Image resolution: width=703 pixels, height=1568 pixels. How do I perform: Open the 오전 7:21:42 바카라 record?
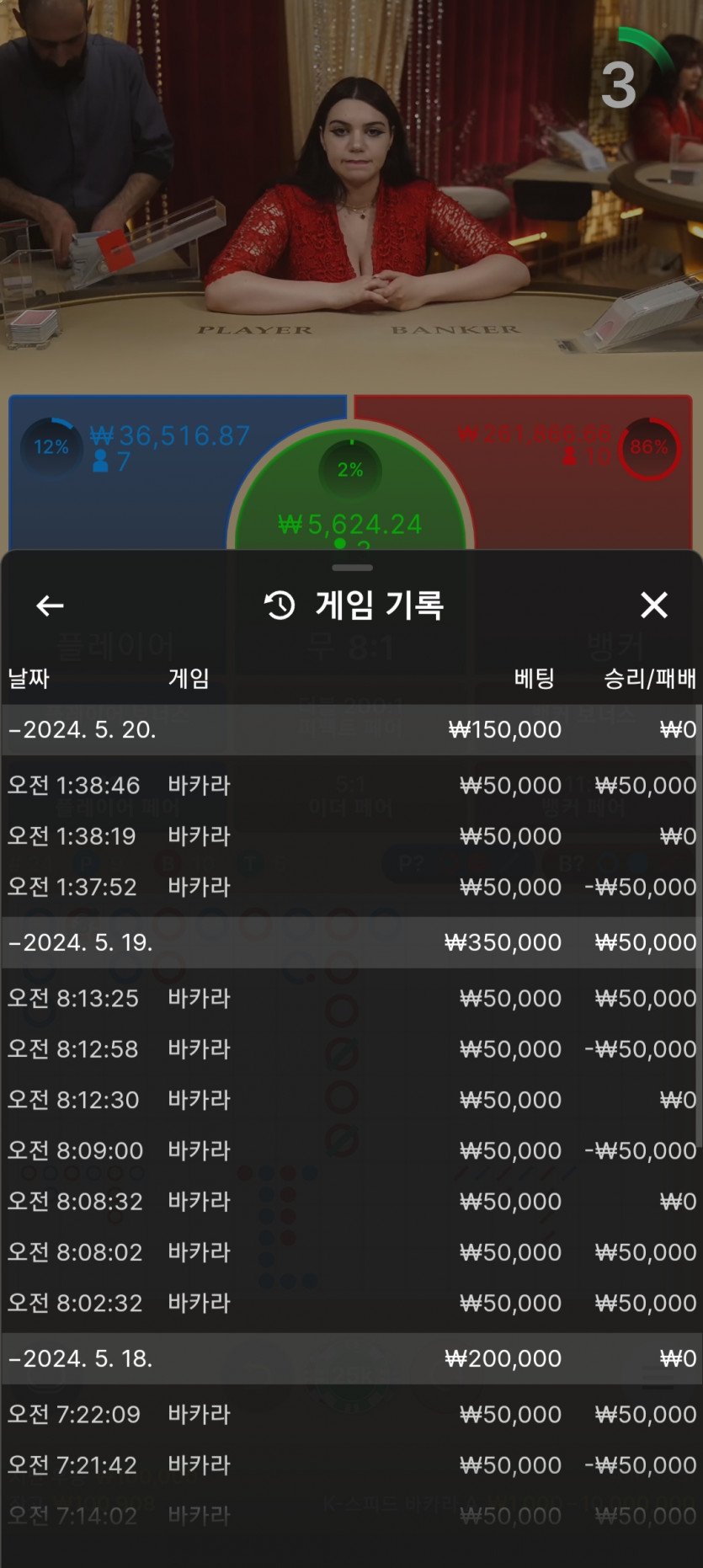[351, 1465]
